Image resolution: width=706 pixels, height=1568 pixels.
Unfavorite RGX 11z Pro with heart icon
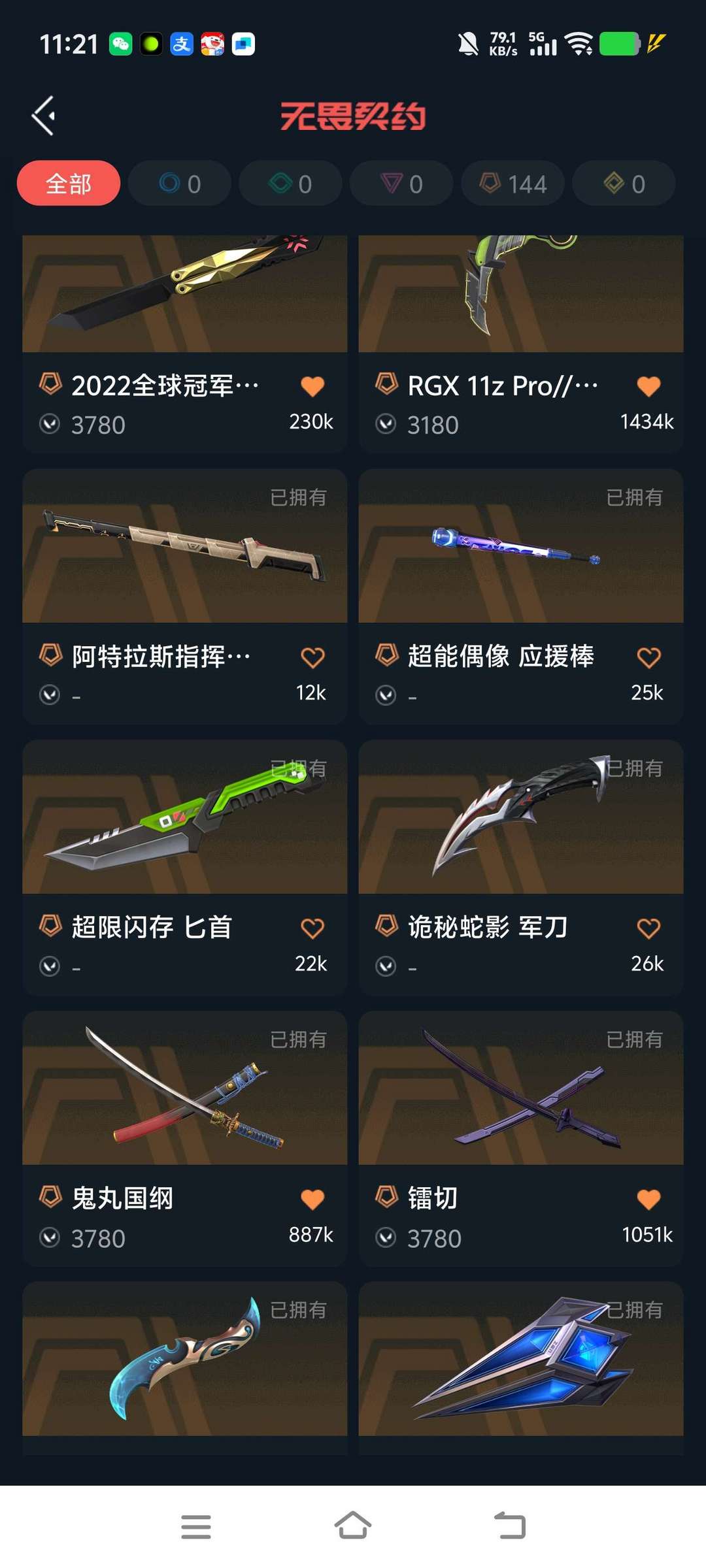[x=648, y=386]
